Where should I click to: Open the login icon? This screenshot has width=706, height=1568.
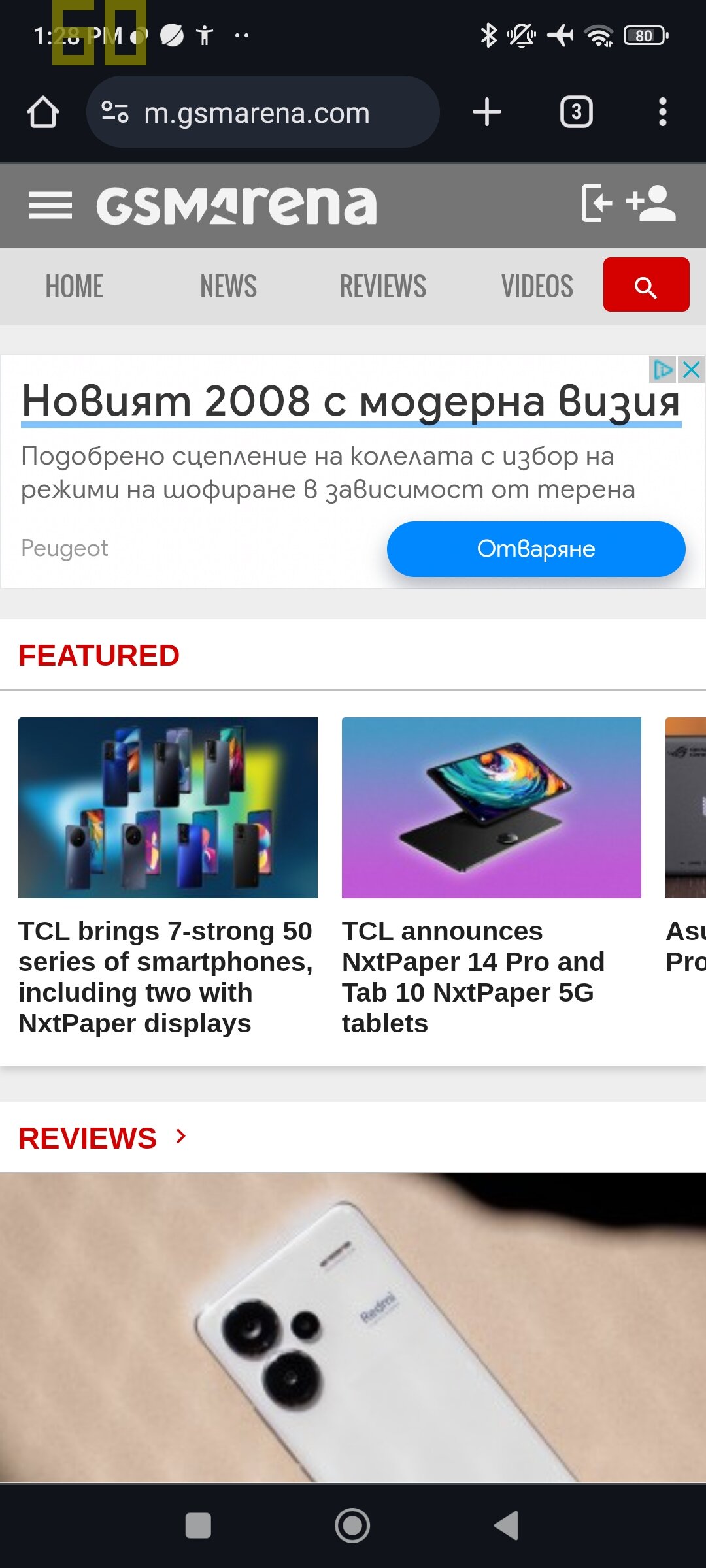click(x=596, y=203)
